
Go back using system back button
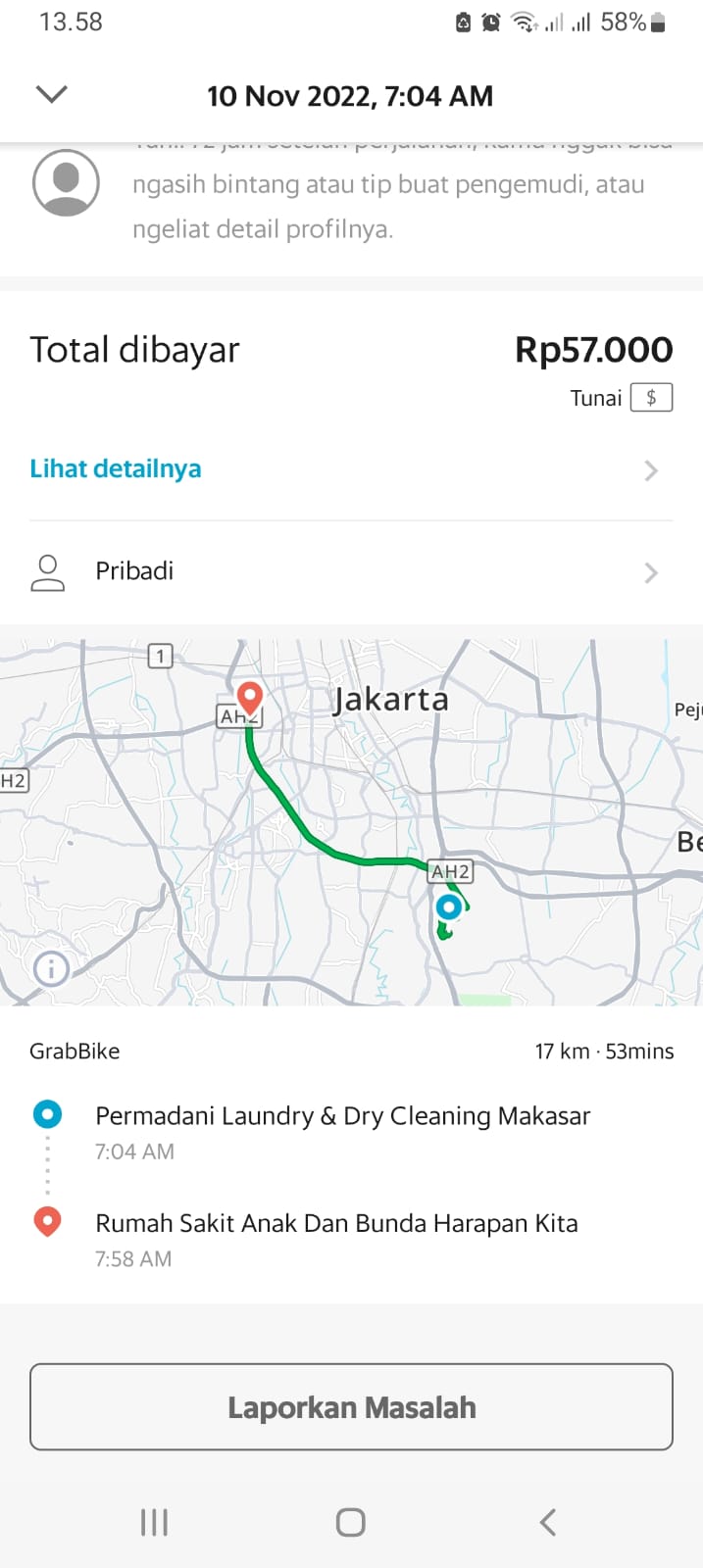coord(548,1522)
